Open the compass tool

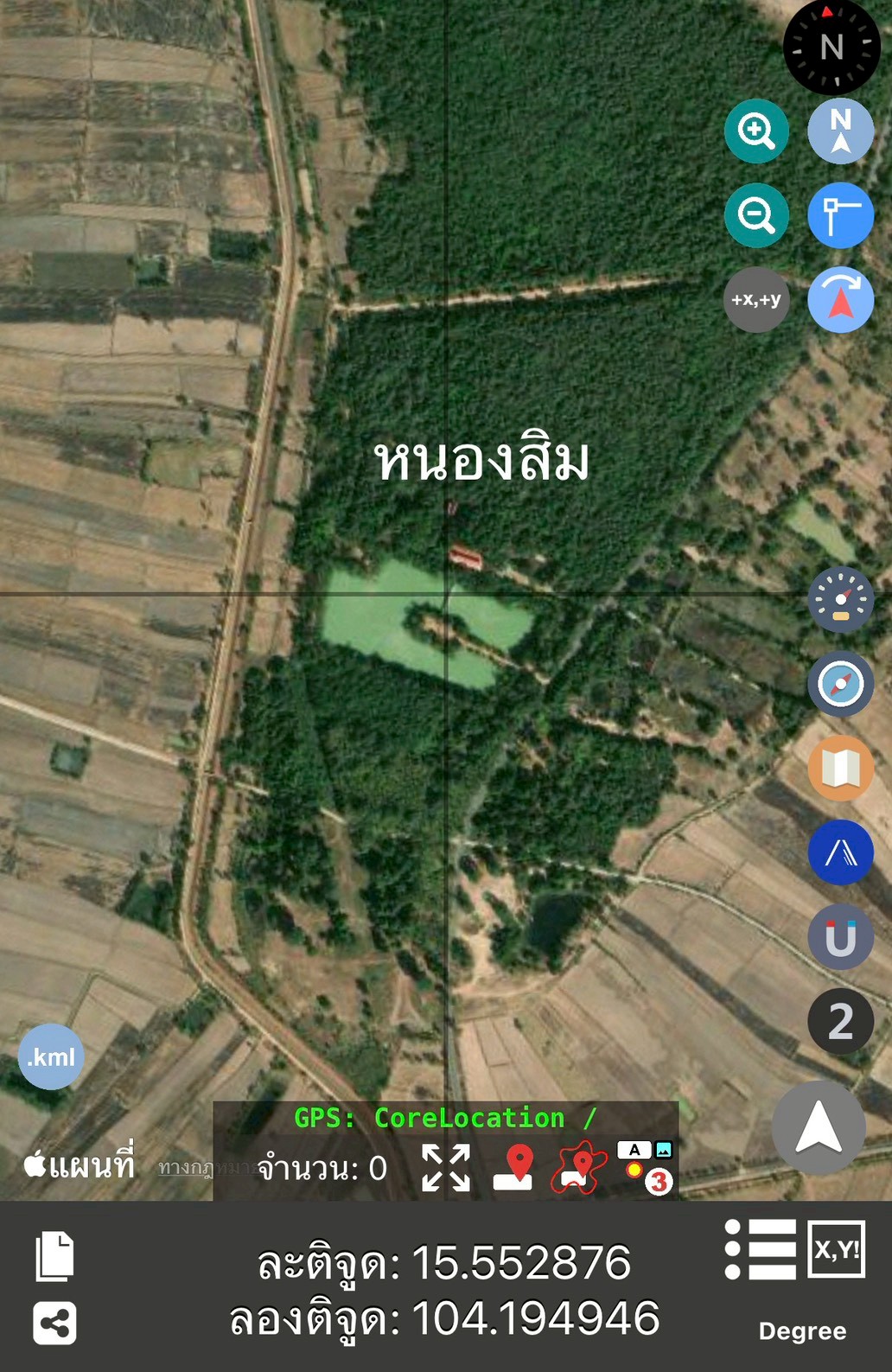coord(840,684)
